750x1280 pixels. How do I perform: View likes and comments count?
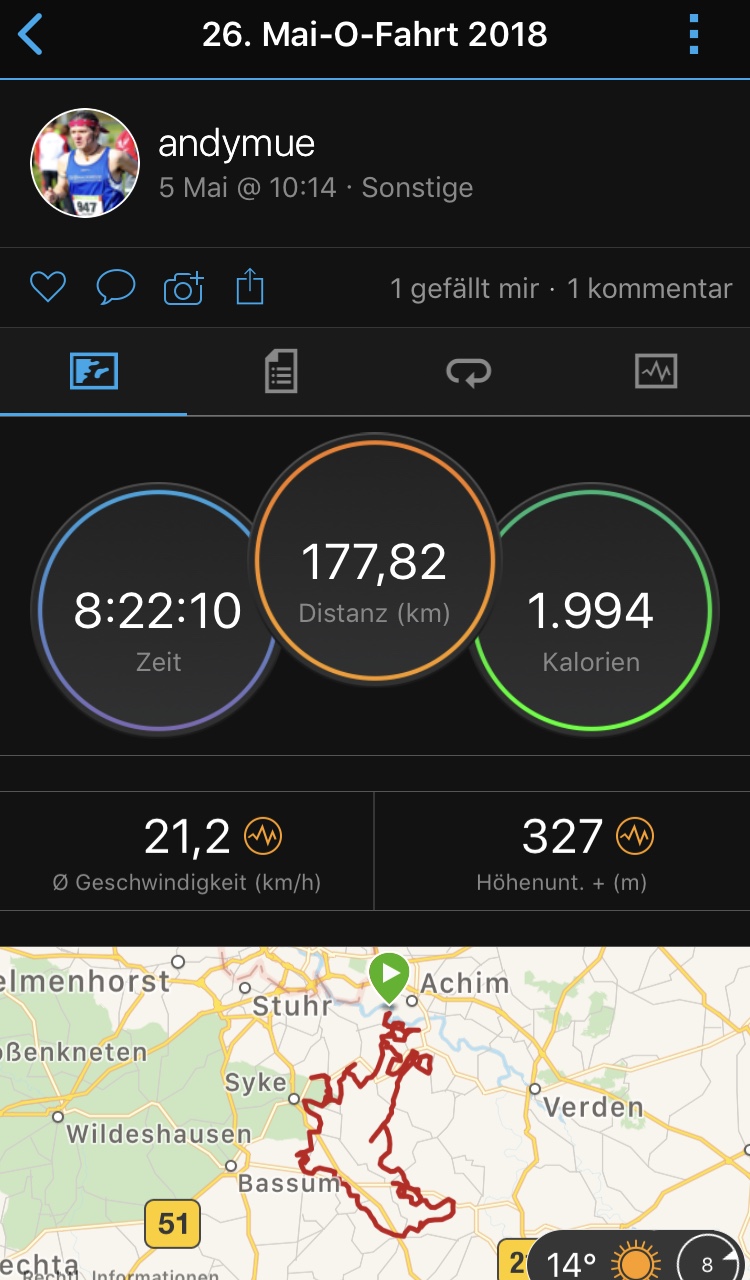pos(561,289)
